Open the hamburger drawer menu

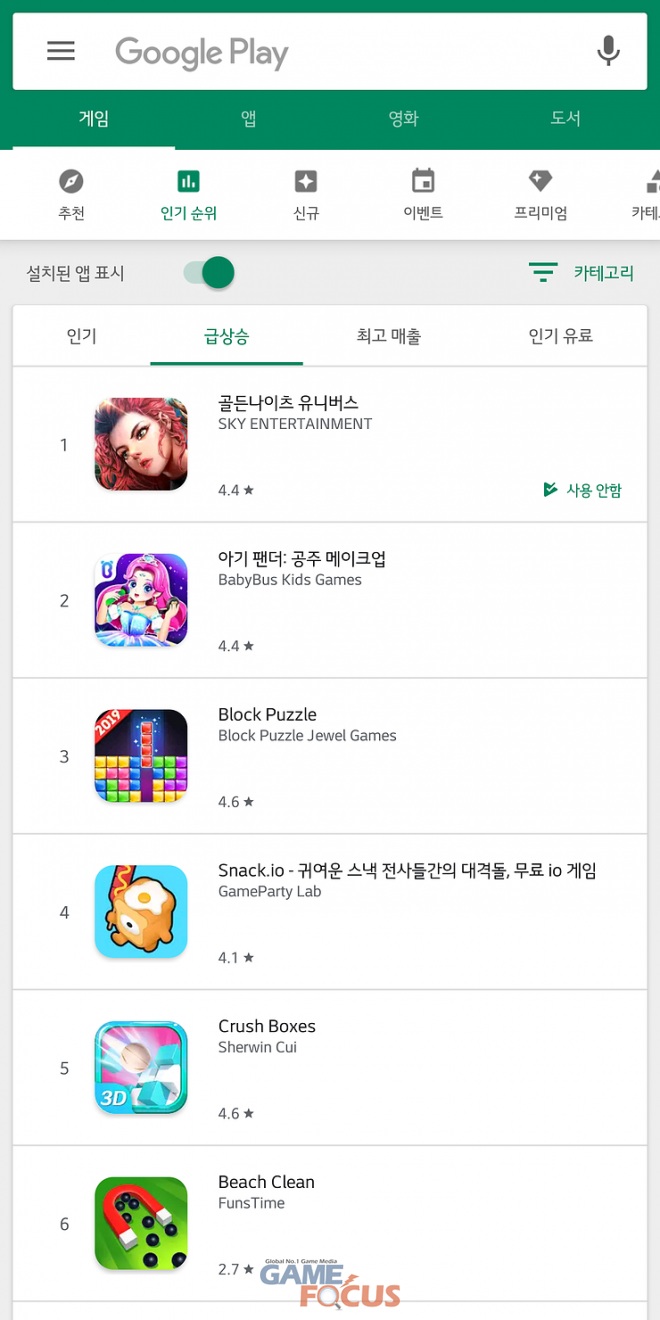[x=61, y=51]
